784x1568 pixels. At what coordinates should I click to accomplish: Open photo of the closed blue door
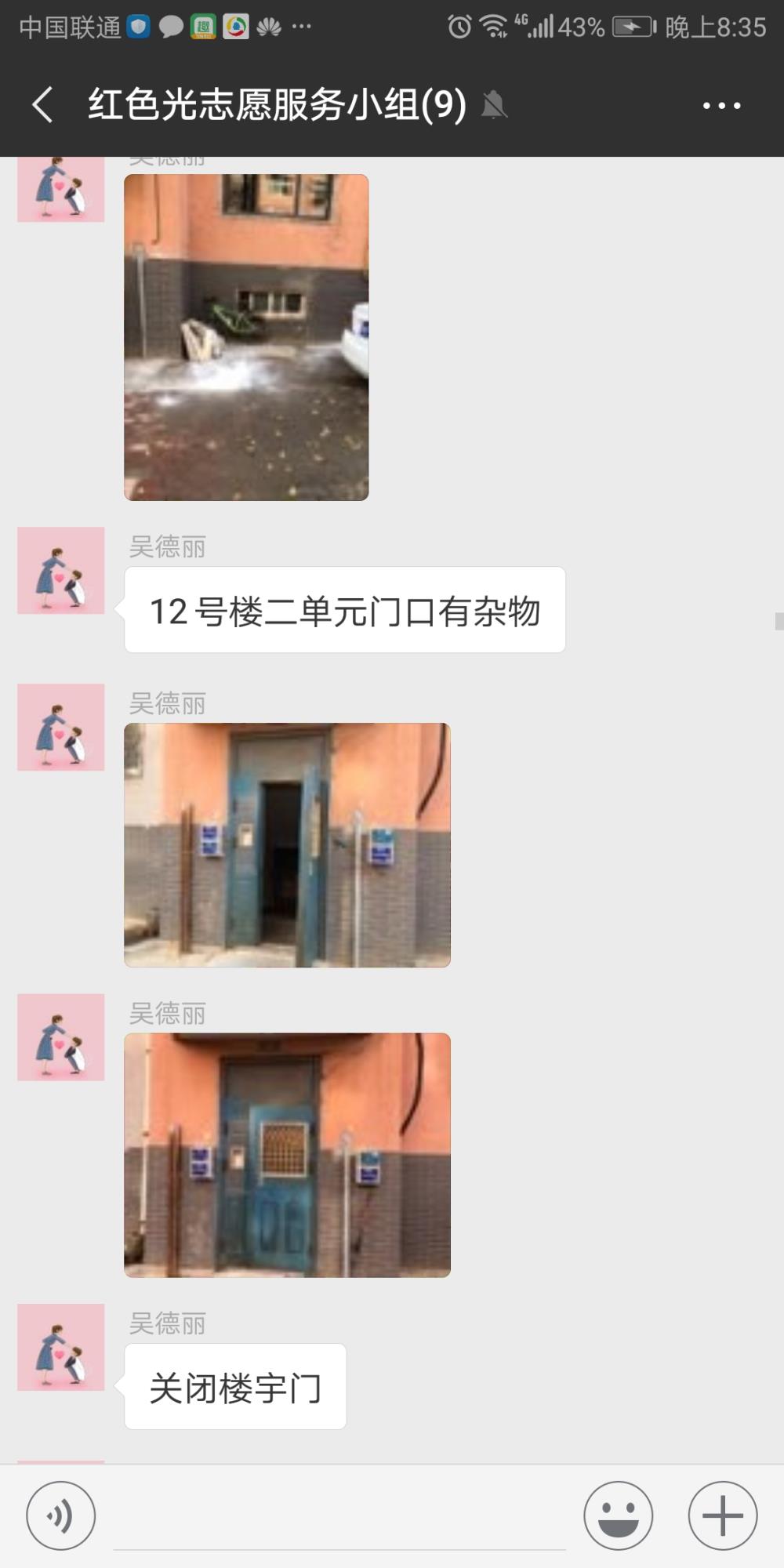click(287, 1155)
